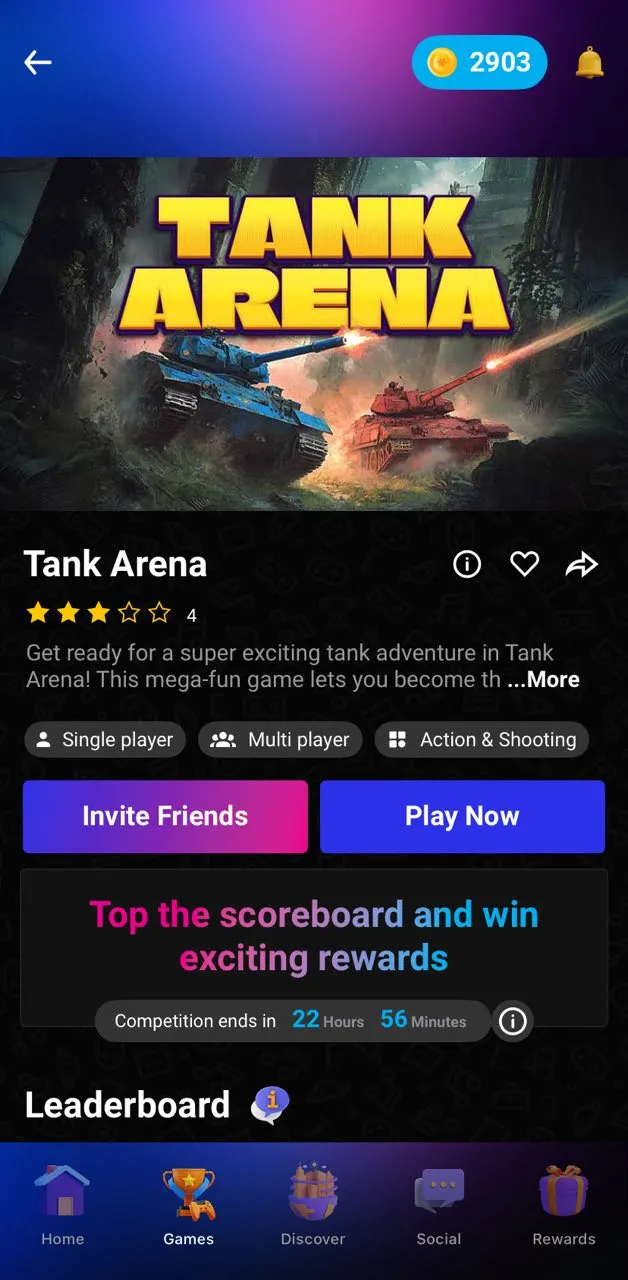Open competition info icon beside timer

pos(513,1021)
